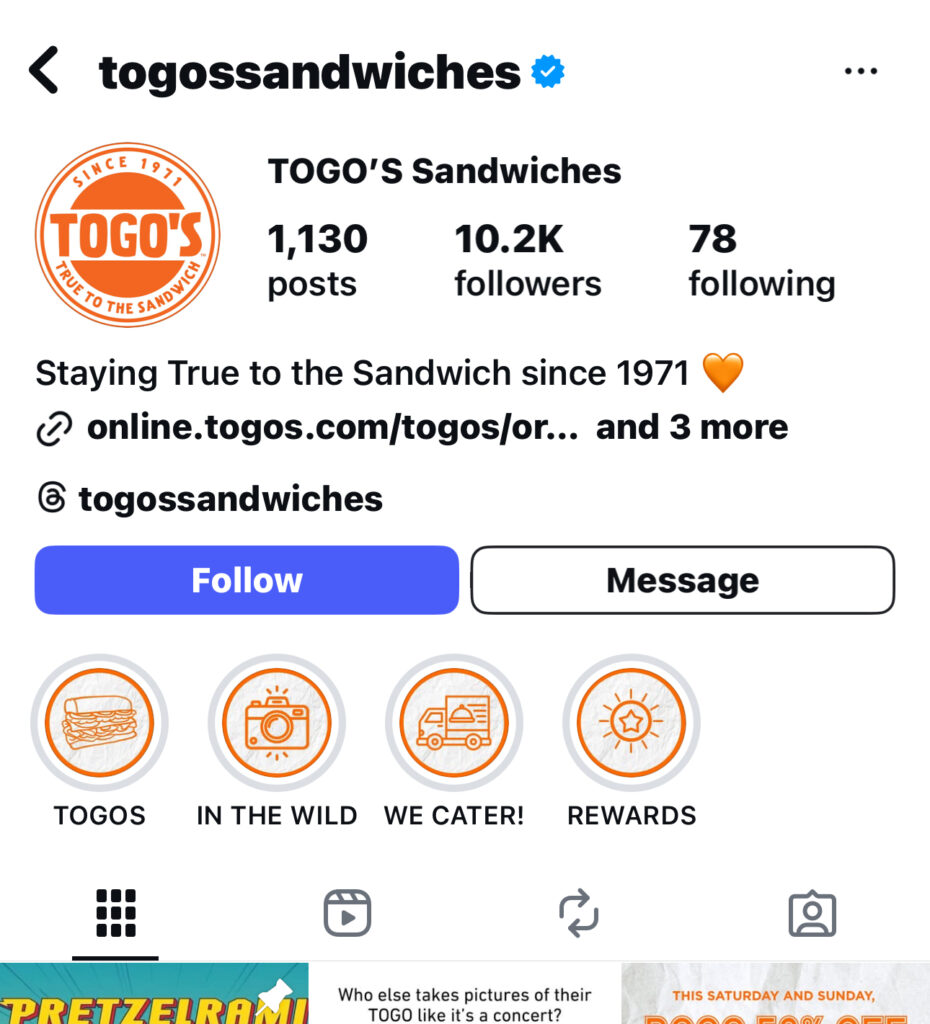View the followers list
Viewport: 930px width, 1024px height.
[527, 260]
